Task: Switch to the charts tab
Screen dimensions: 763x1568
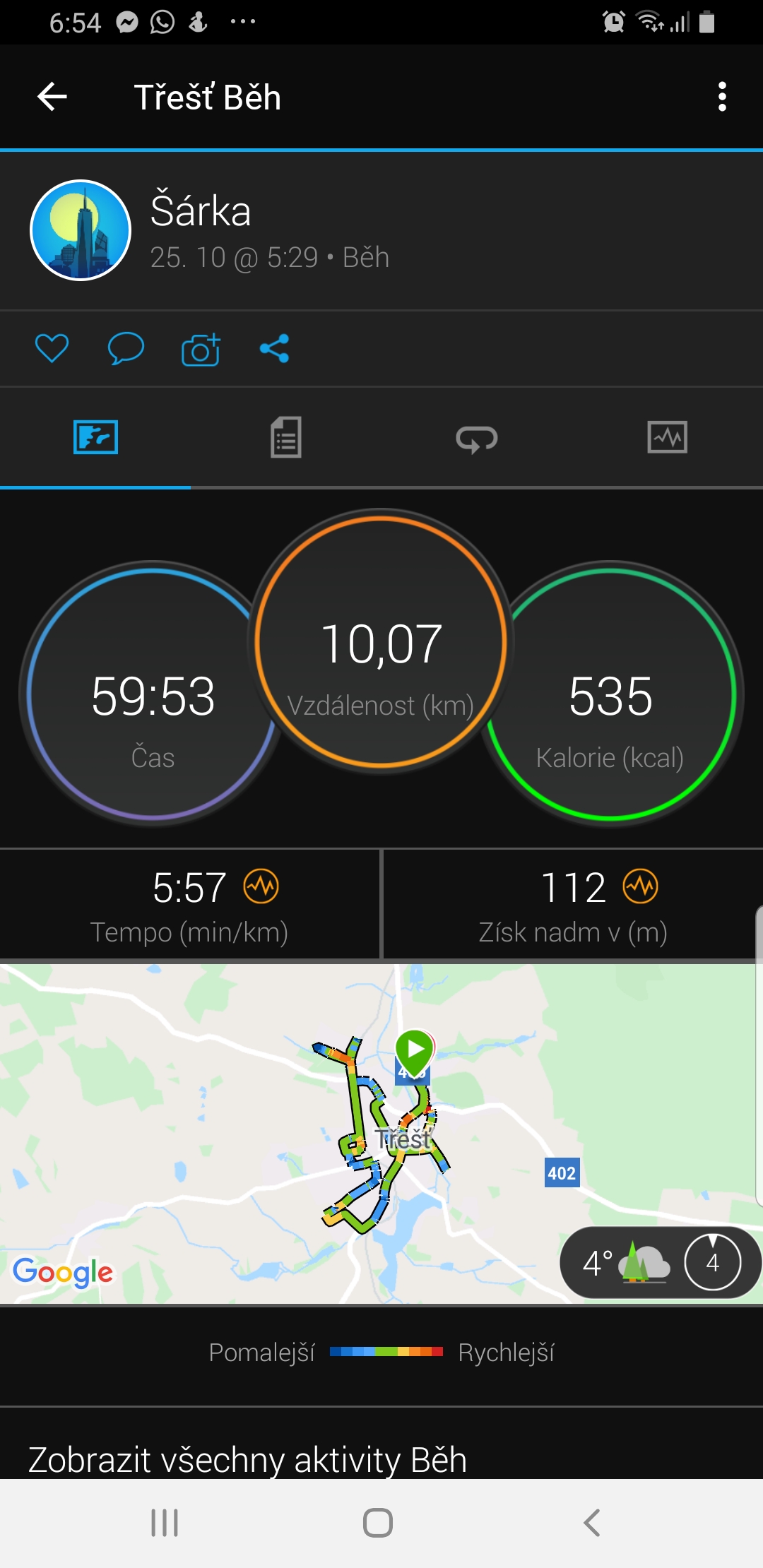Action: pos(668,437)
